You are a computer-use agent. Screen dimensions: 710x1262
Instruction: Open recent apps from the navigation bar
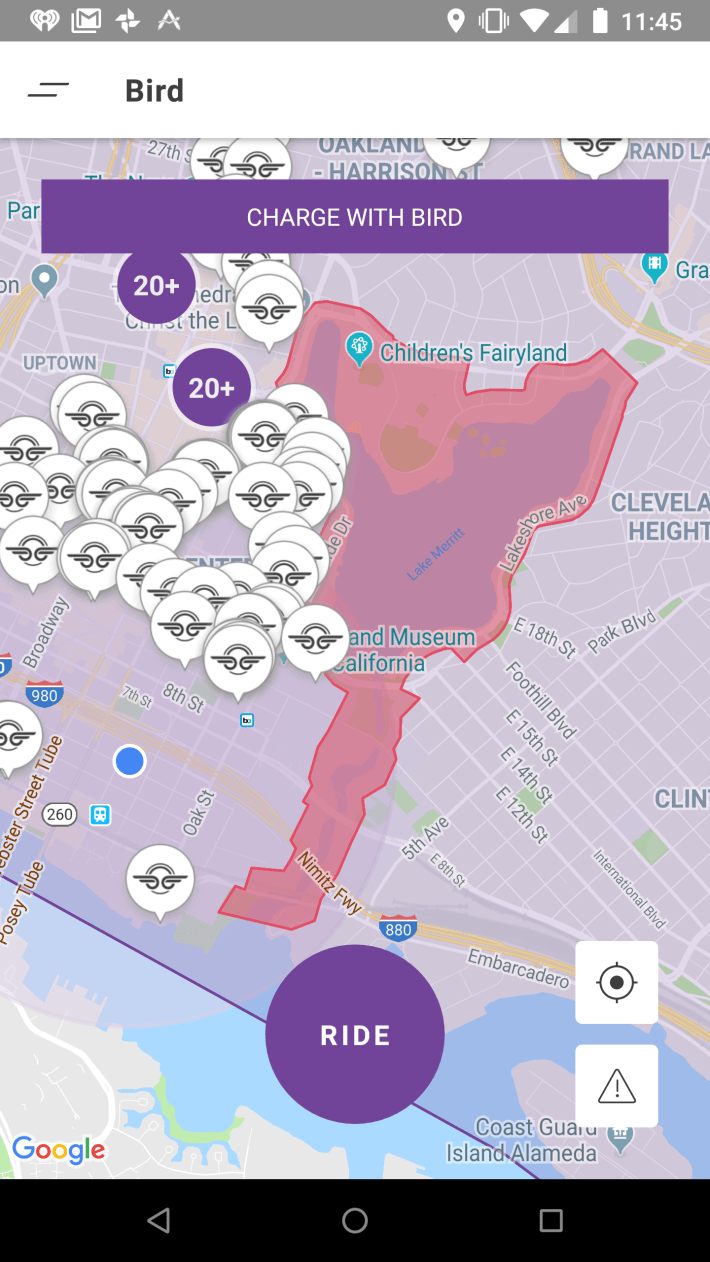551,1220
